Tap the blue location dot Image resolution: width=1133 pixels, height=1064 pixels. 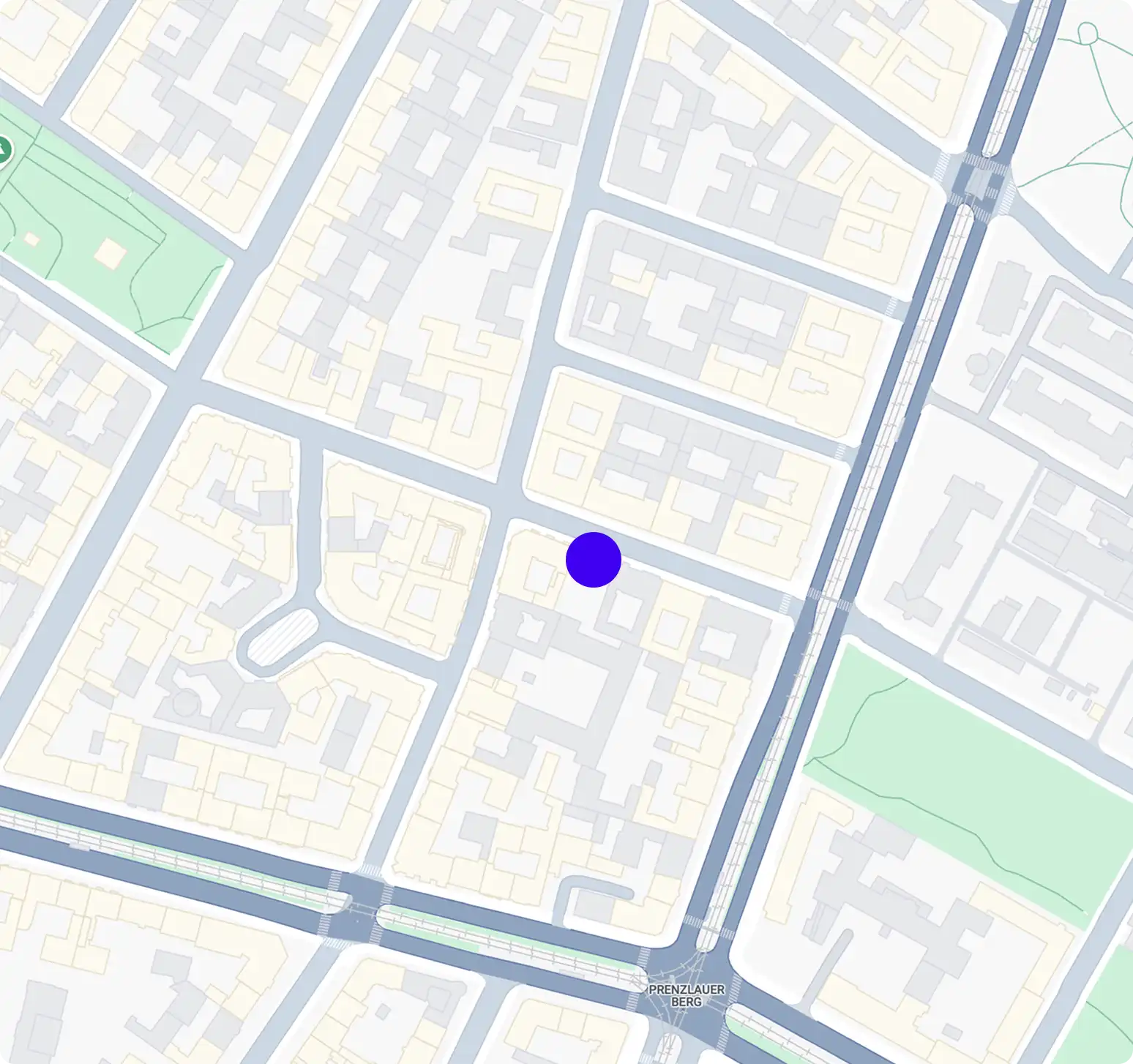pos(594,560)
